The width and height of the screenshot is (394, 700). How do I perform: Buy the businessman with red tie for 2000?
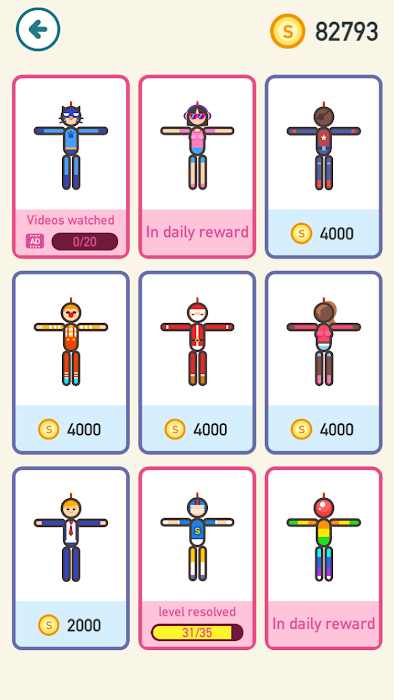(x=71, y=558)
